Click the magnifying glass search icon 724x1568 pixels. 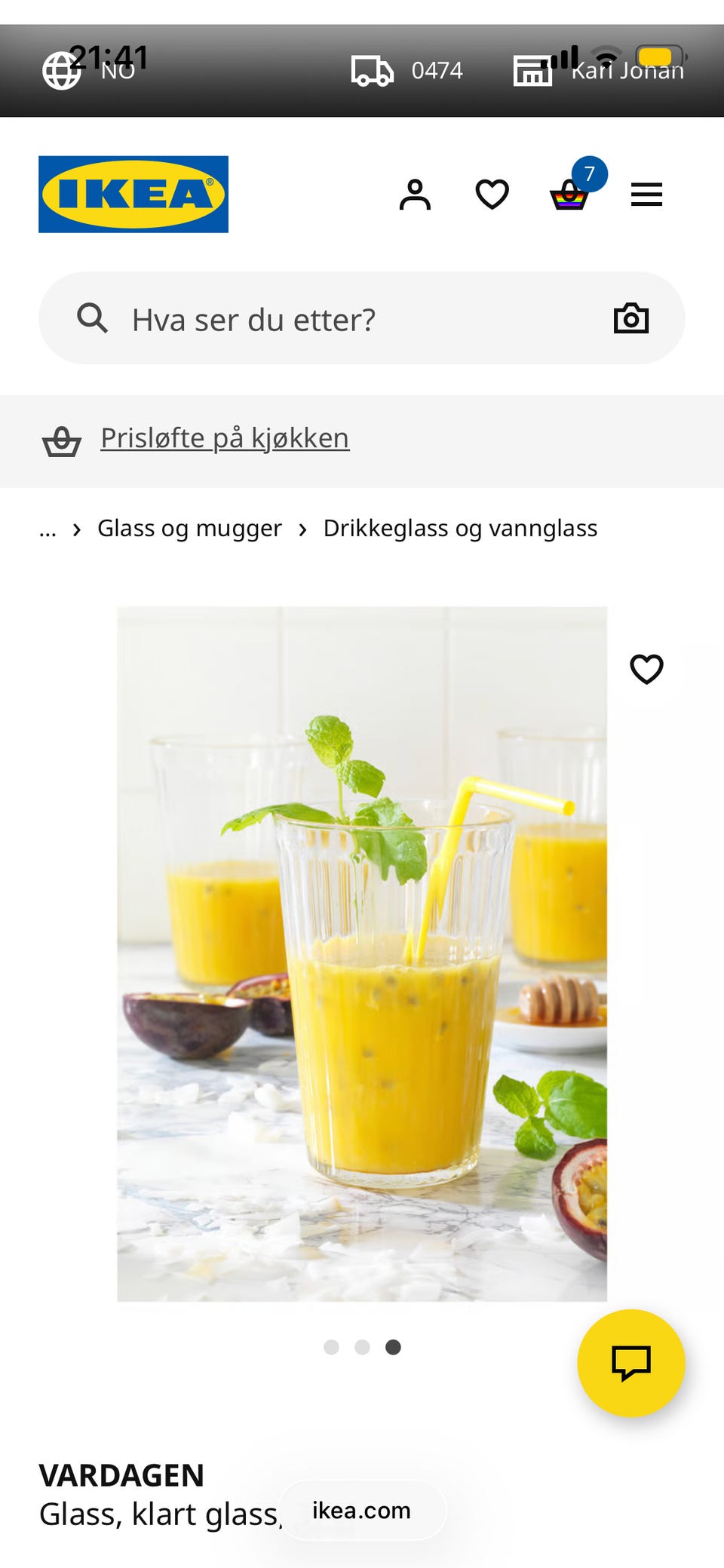tap(92, 318)
